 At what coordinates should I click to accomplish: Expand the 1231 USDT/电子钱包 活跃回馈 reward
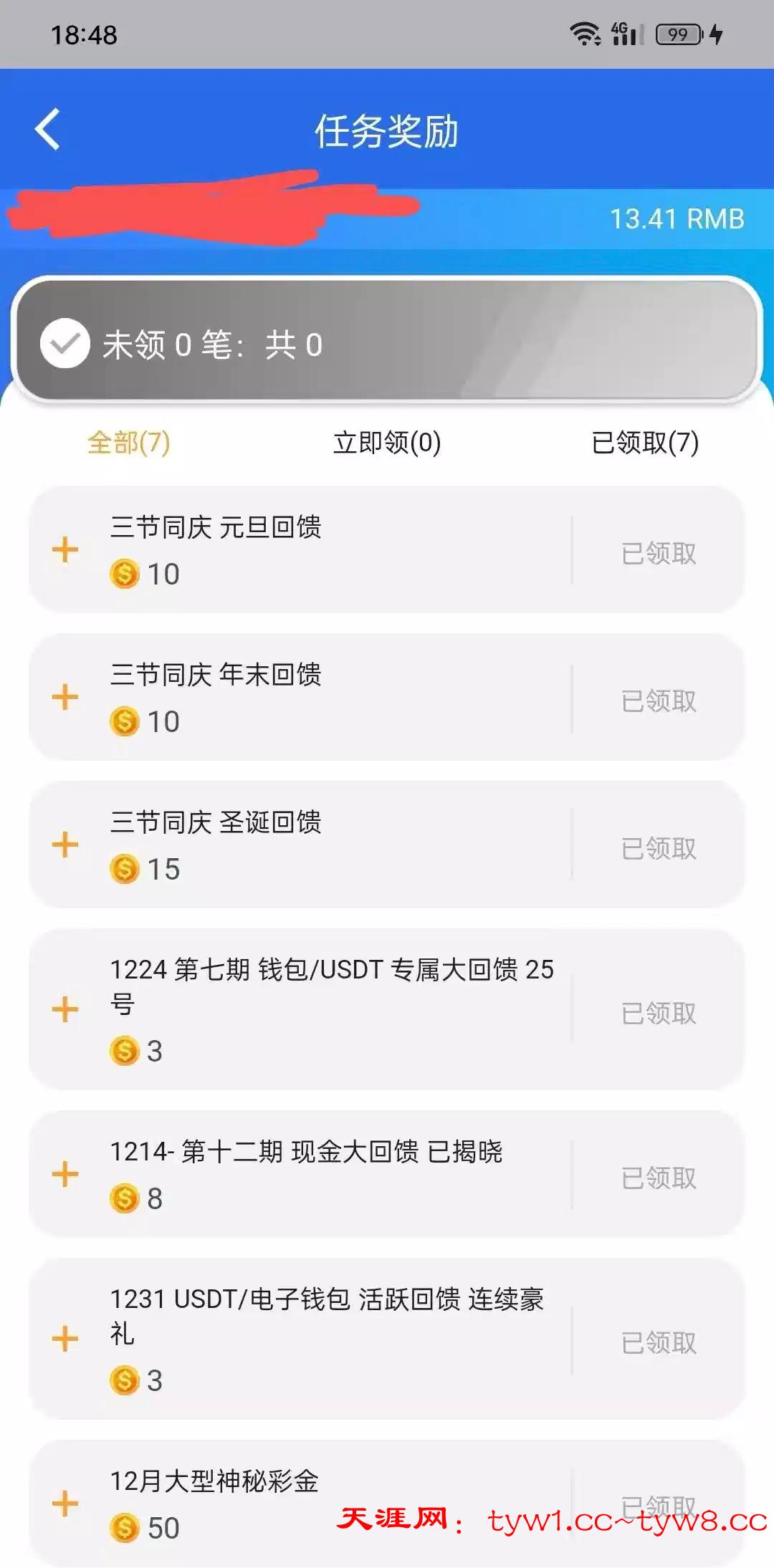65,1339
